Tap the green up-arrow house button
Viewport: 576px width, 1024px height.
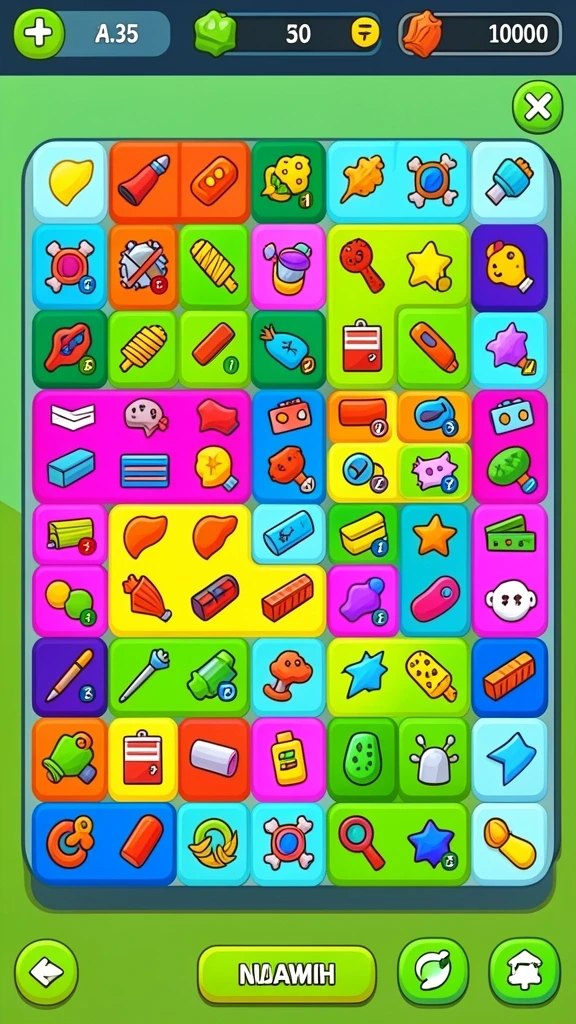524,972
